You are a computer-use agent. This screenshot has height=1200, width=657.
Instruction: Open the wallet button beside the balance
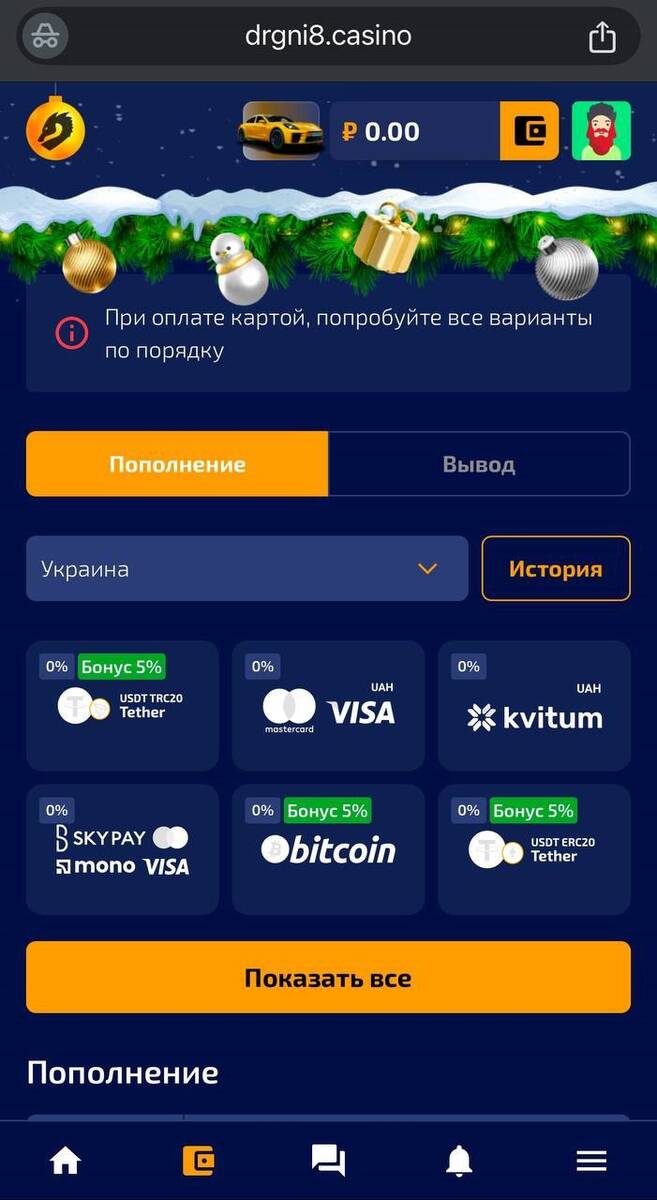tap(529, 131)
